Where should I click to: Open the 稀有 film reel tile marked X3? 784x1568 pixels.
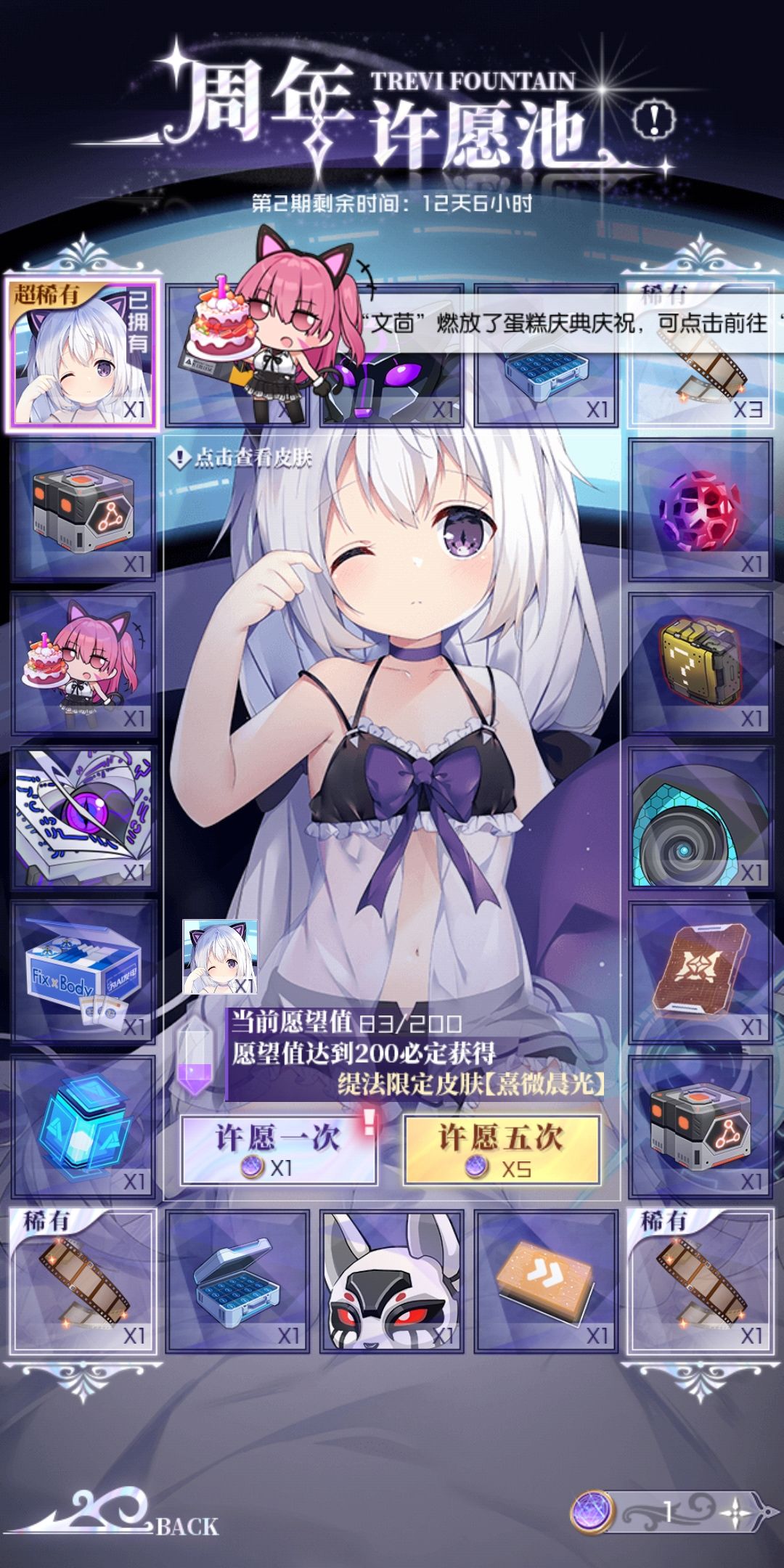coord(701,354)
